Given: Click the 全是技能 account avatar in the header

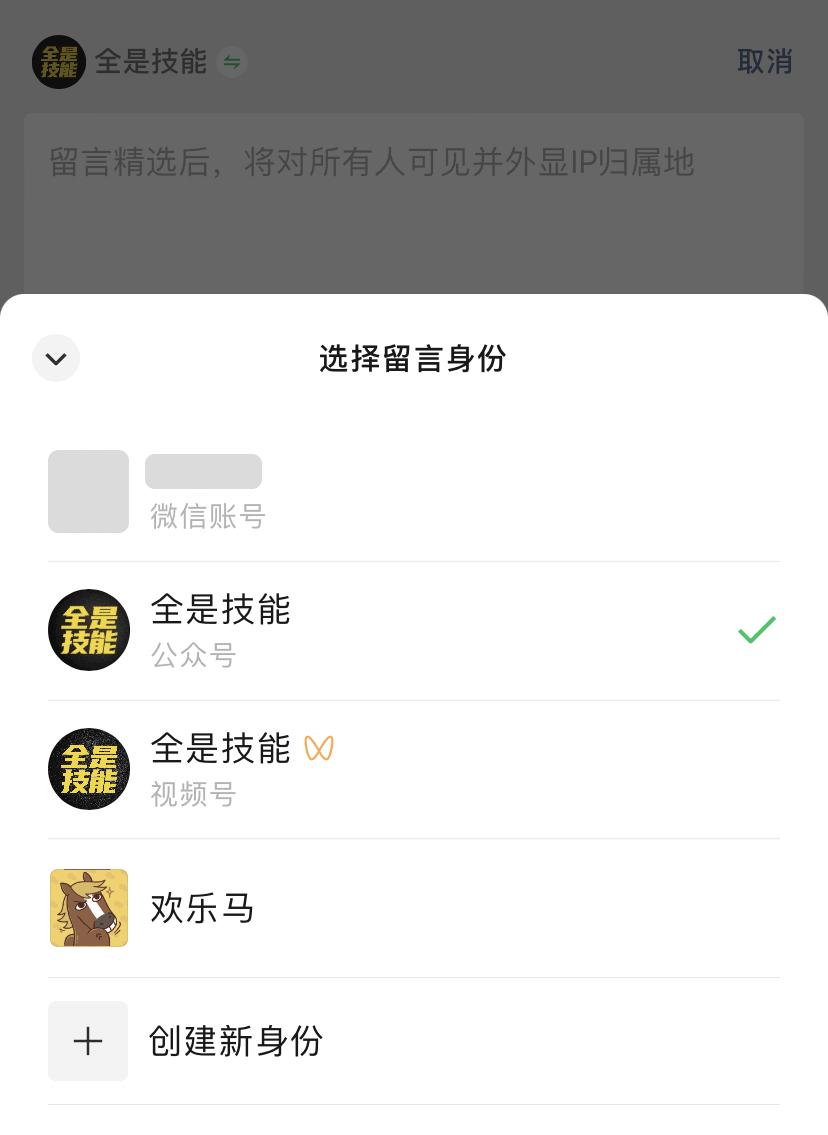Looking at the screenshot, I should coord(58,61).
